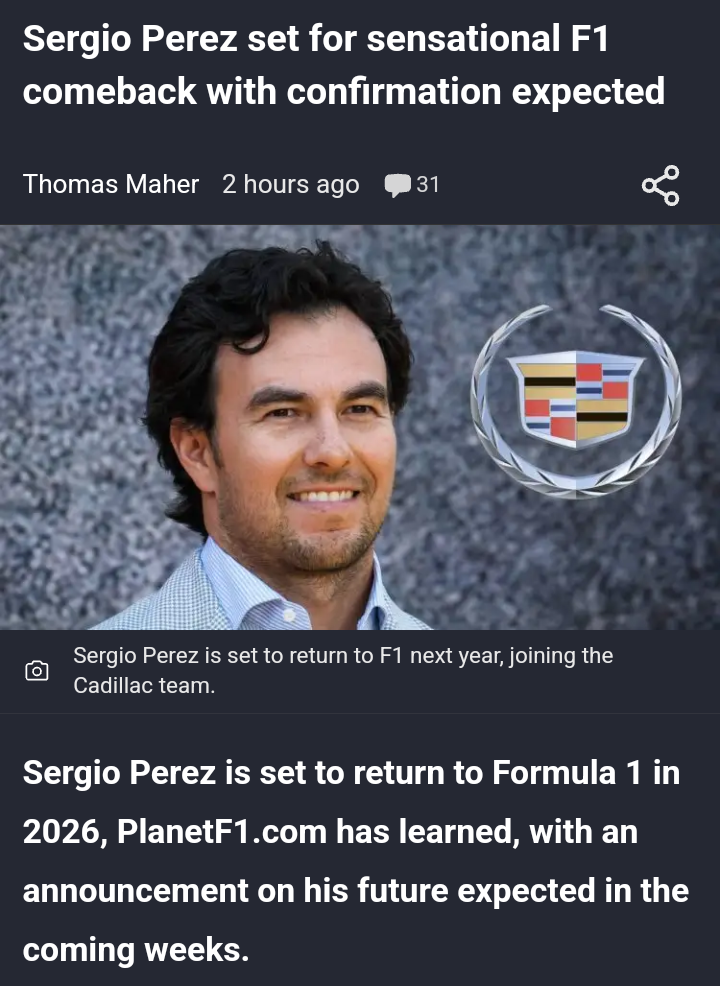Open the 31 comments
The image size is (720, 986).
412,185
